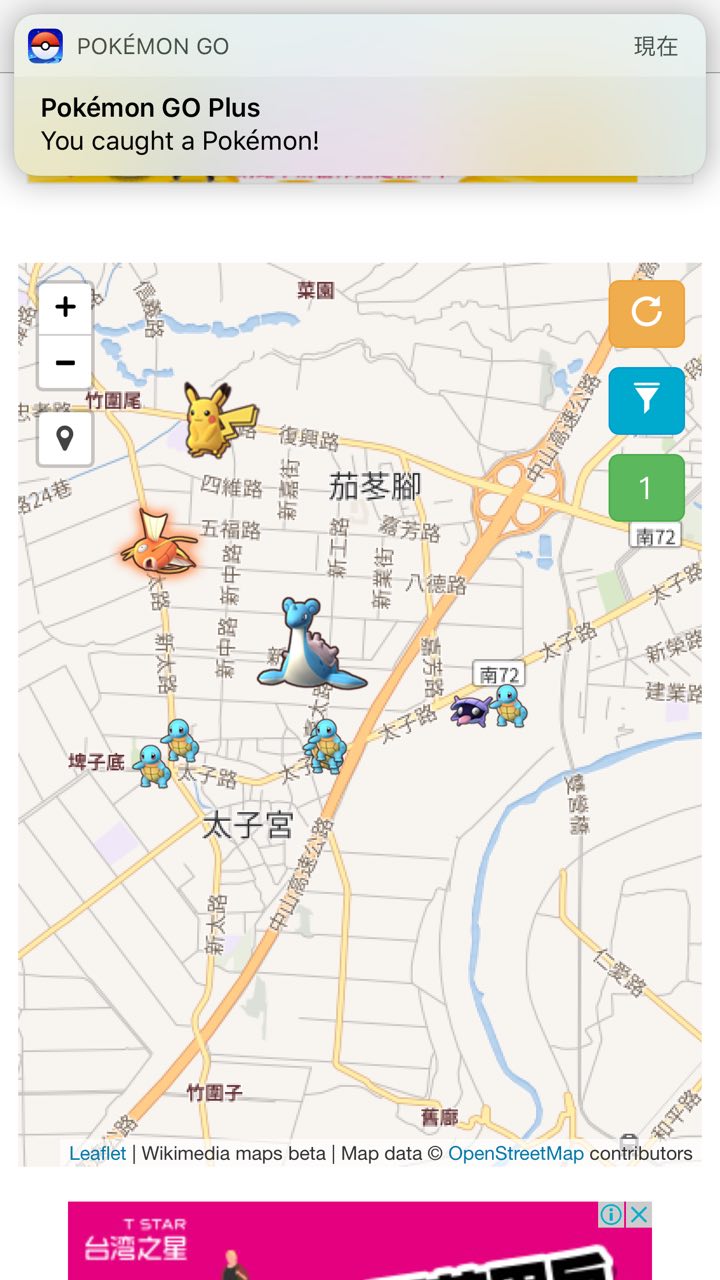The image size is (720, 1280).
Task: Center map on my location
Action: pos(65,438)
